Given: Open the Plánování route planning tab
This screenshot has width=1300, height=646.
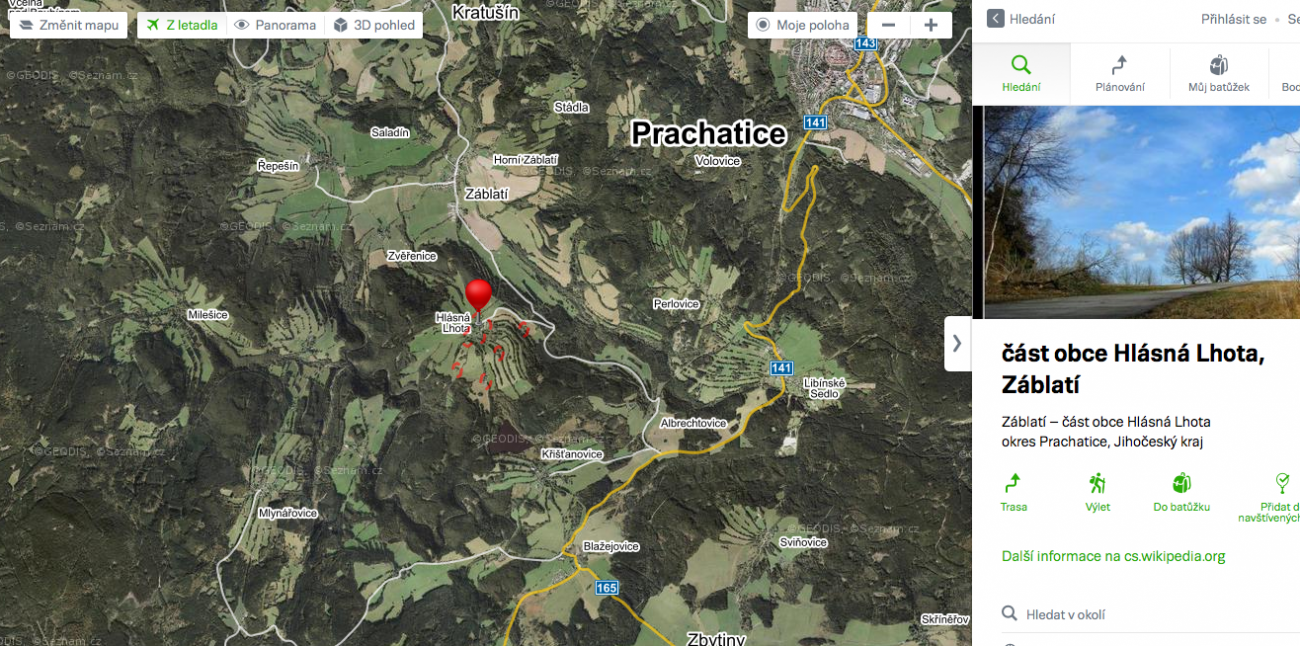Looking at the screenshot, I should [1119, 74].
